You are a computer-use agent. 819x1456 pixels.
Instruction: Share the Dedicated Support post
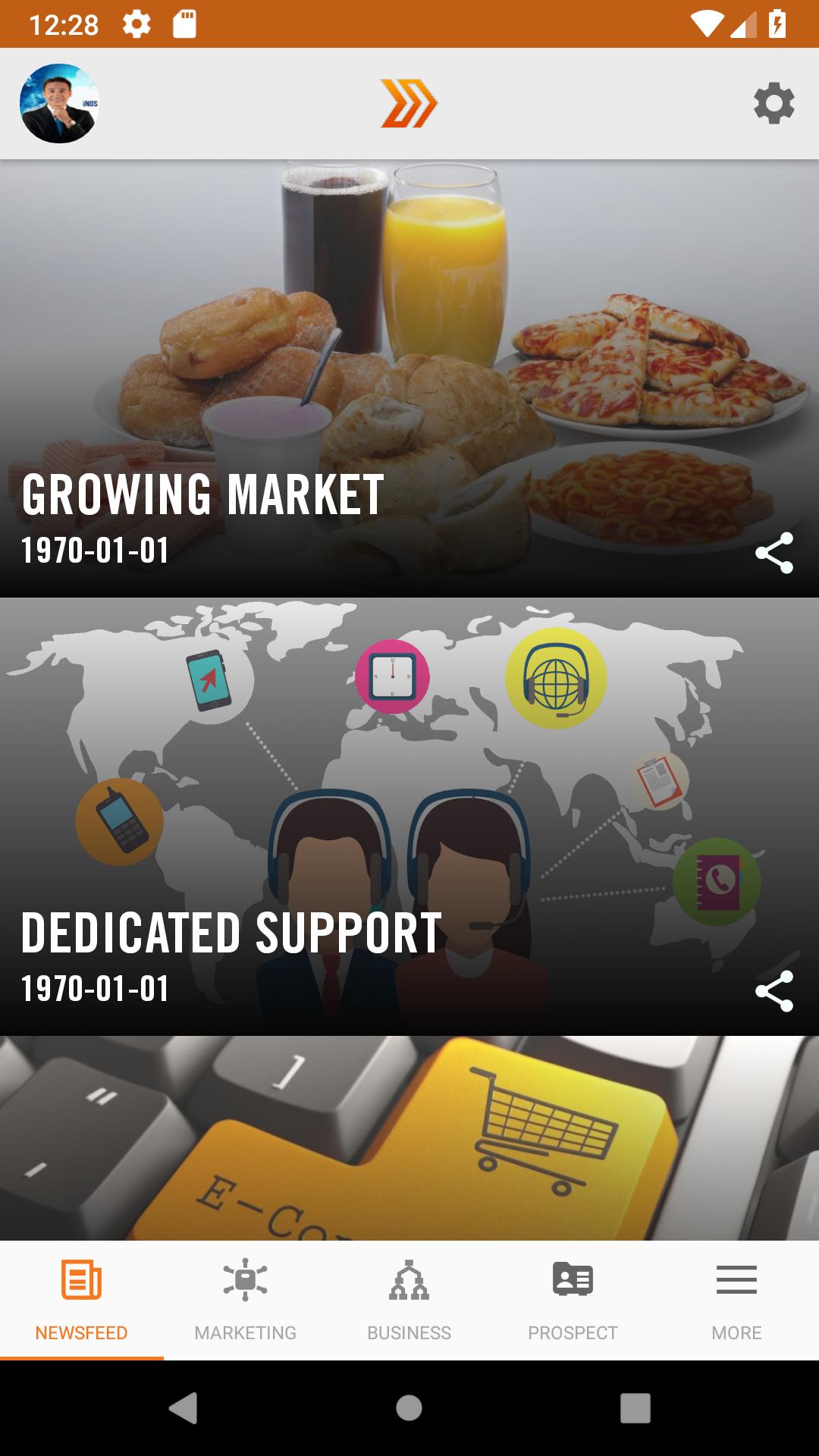(773, 991)
